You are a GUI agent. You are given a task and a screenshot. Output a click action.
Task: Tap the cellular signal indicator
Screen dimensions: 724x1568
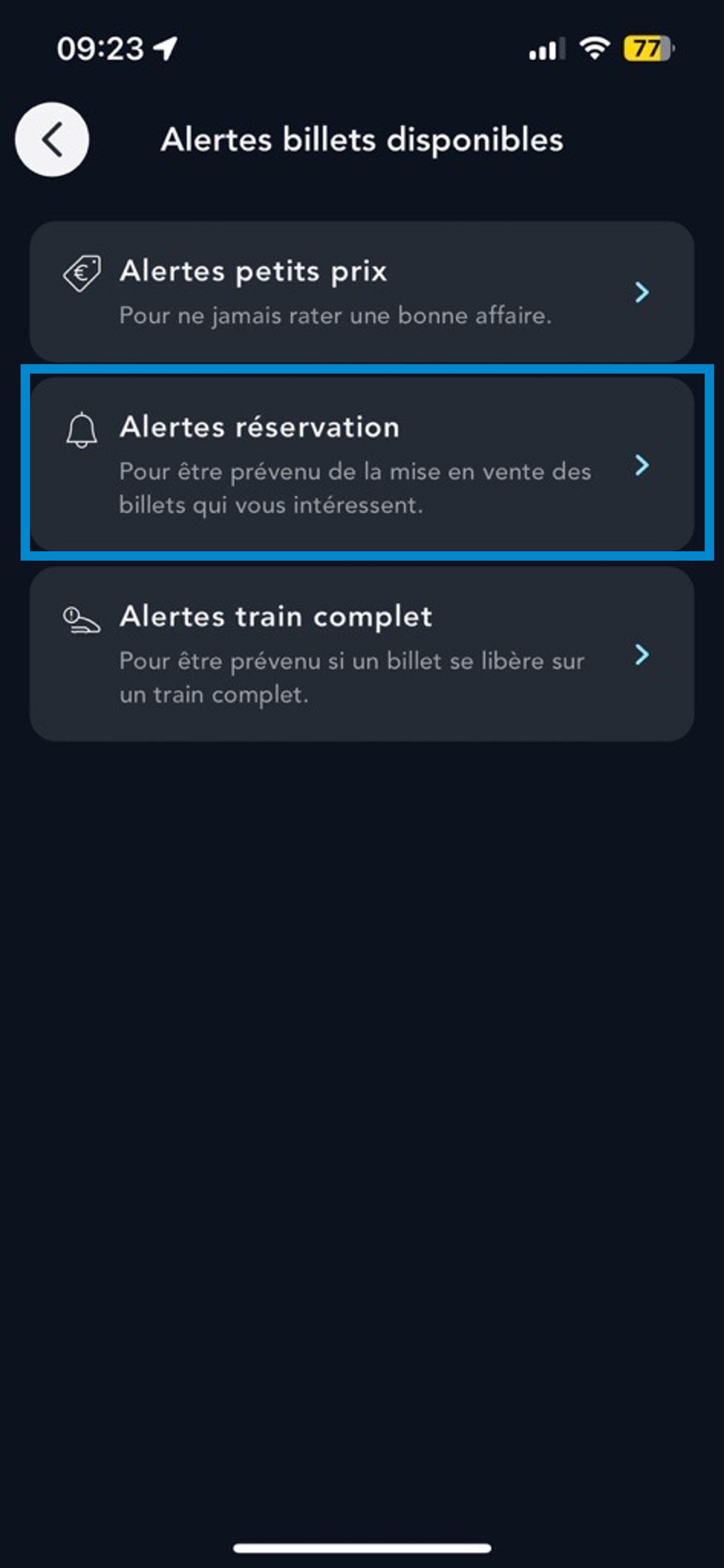[547, 48]
